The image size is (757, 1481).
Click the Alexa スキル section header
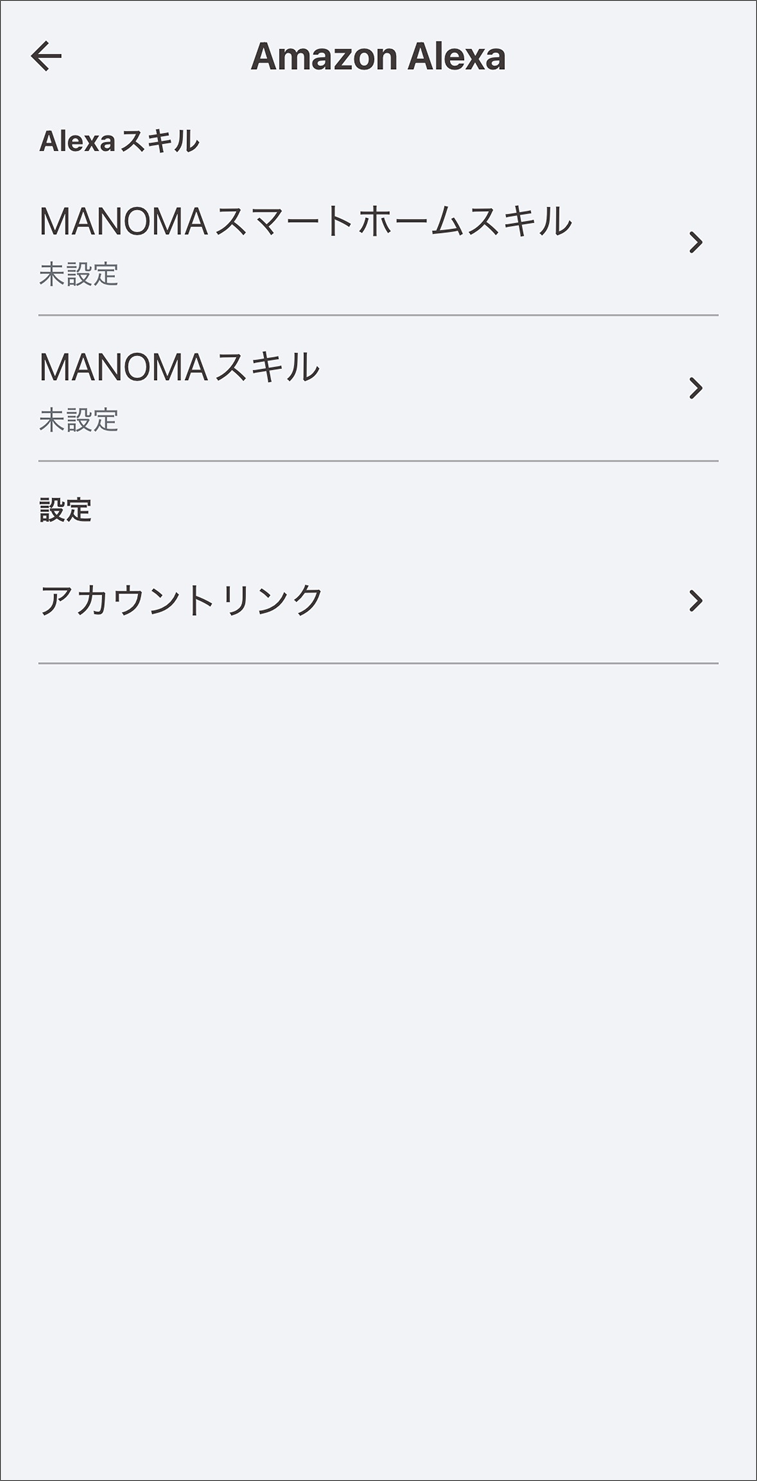[118, 141]
